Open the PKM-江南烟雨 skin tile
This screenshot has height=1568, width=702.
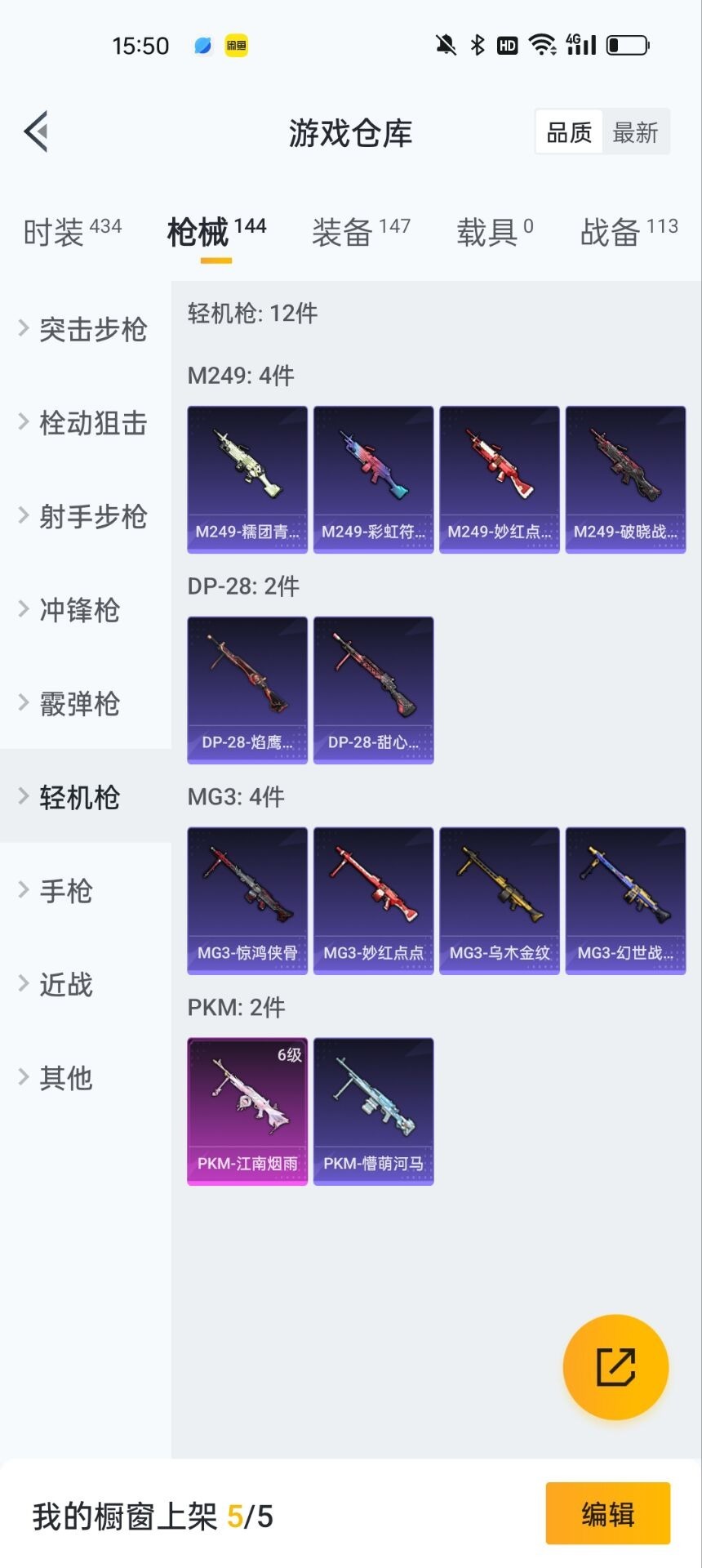[247, 1111]
